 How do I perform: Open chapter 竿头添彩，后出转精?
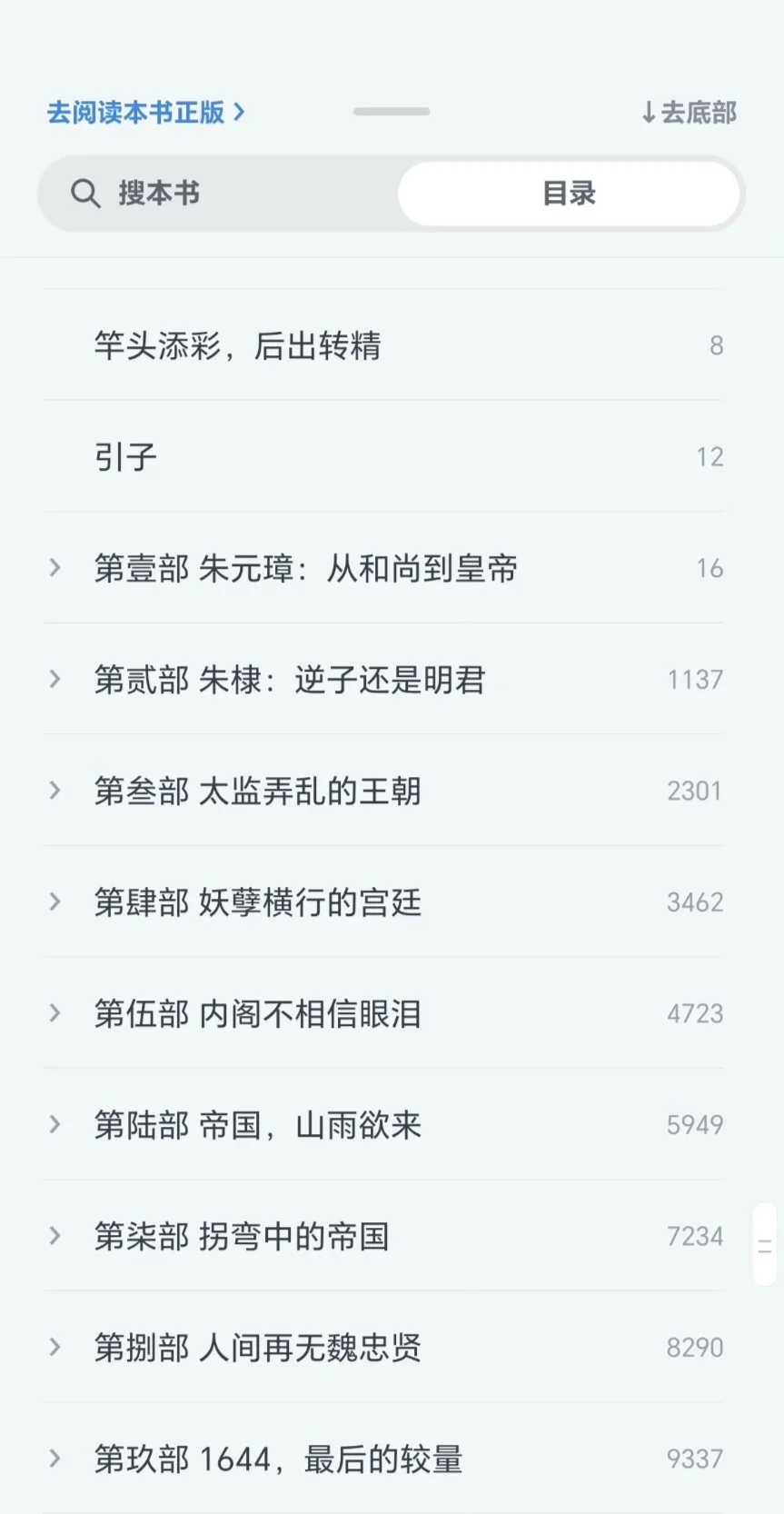tap(383, 345)
